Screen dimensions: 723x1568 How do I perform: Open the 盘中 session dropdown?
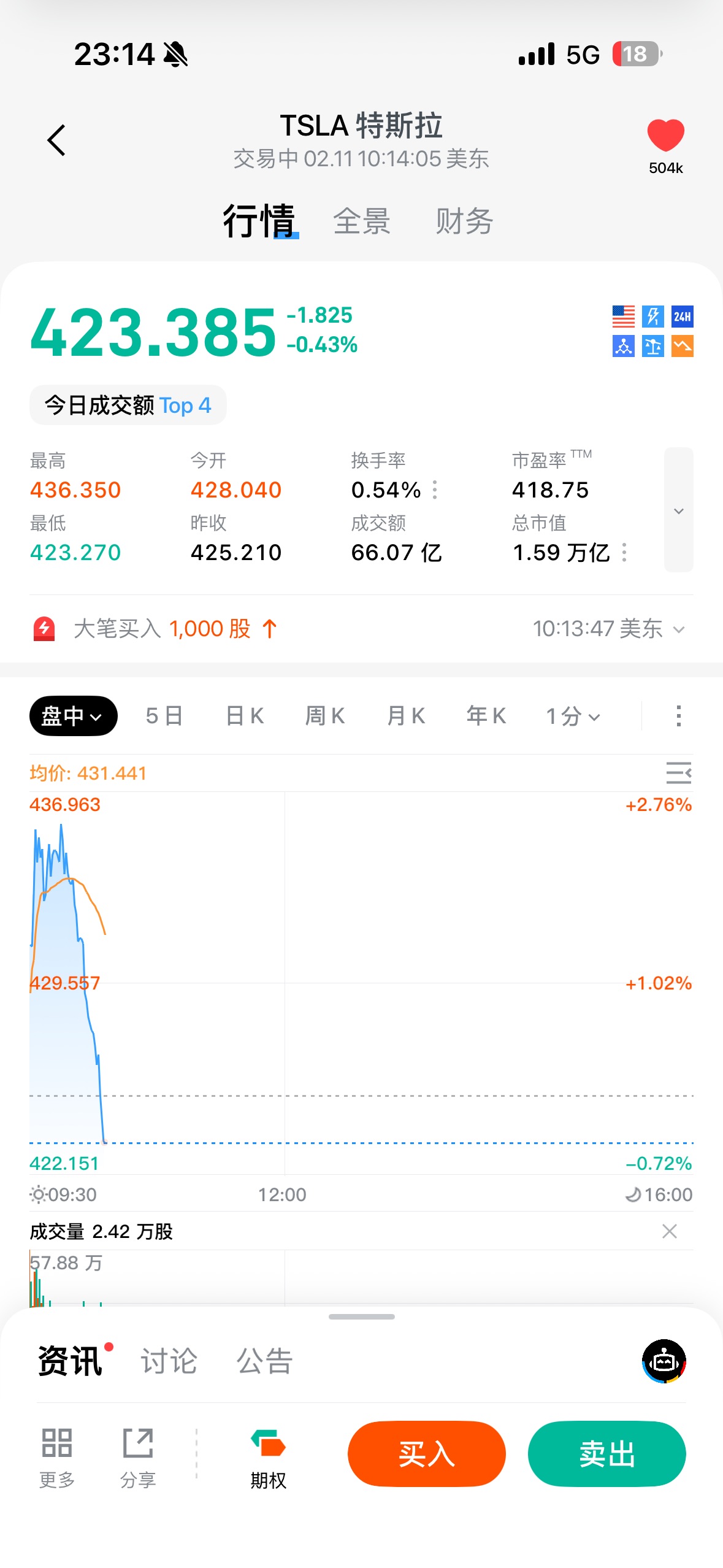pos(73,715)
